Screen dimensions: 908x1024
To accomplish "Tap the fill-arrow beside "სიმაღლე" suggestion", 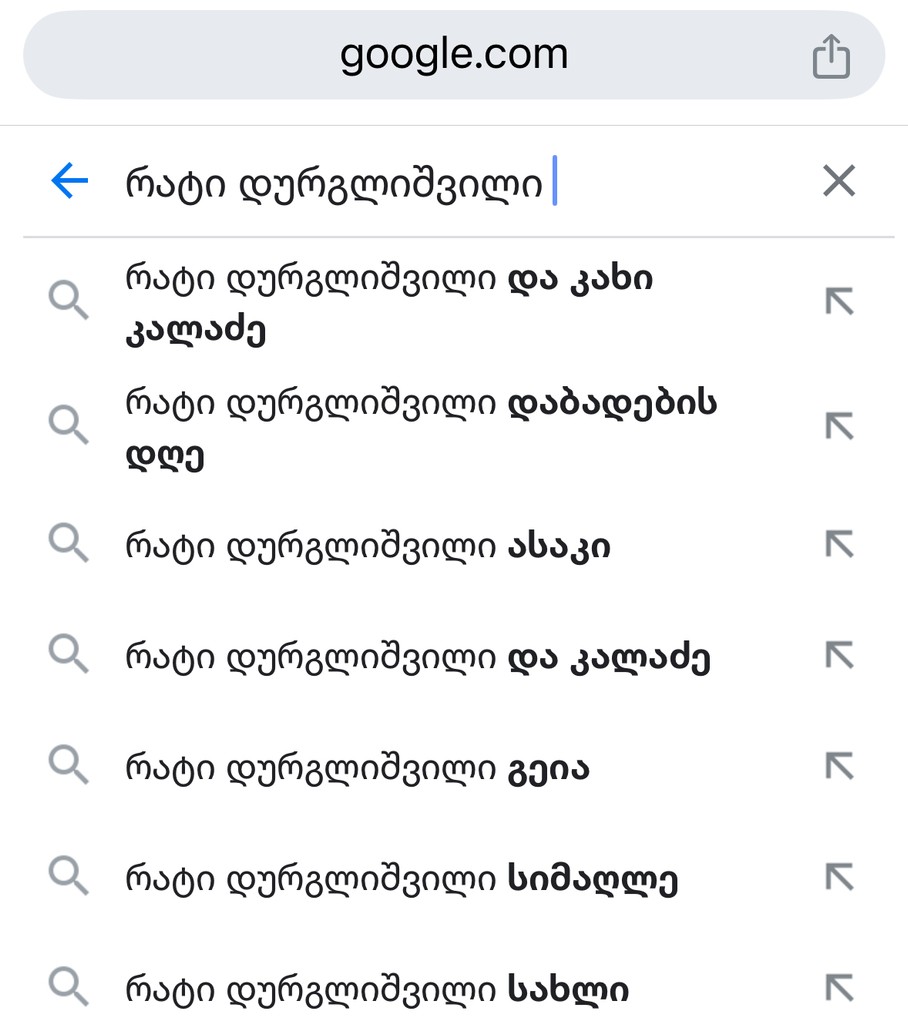I will [840, 877].
